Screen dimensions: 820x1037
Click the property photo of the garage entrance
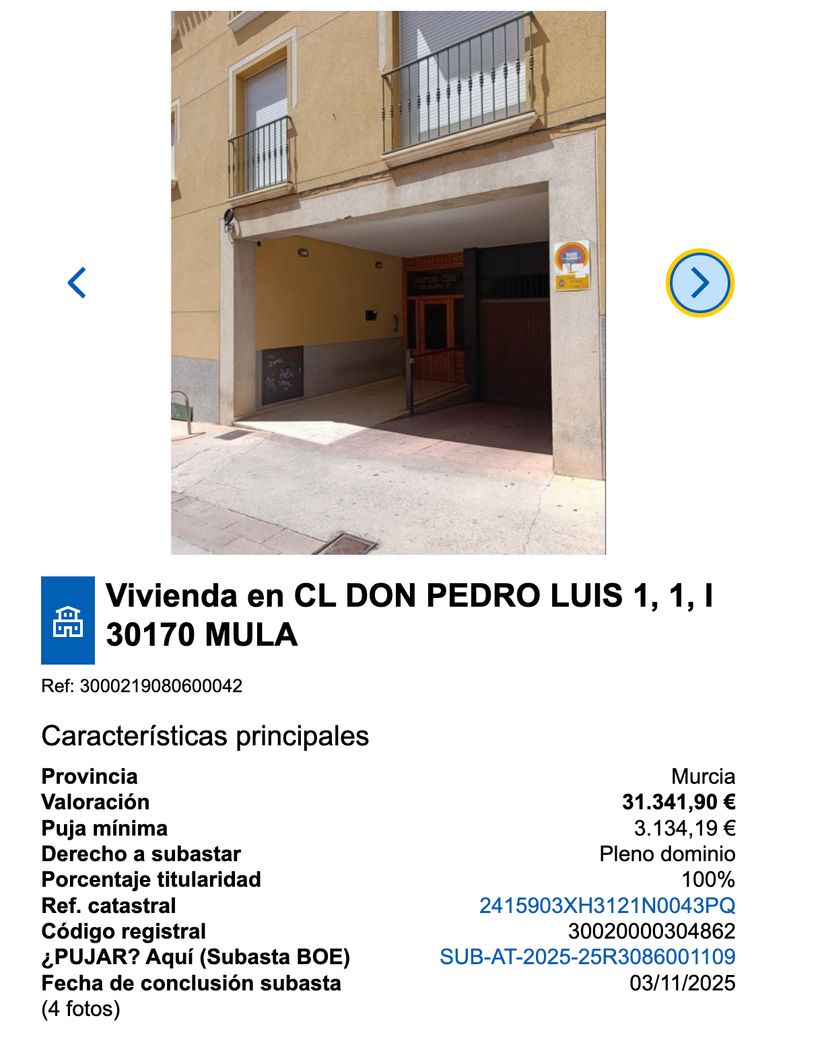389,281
